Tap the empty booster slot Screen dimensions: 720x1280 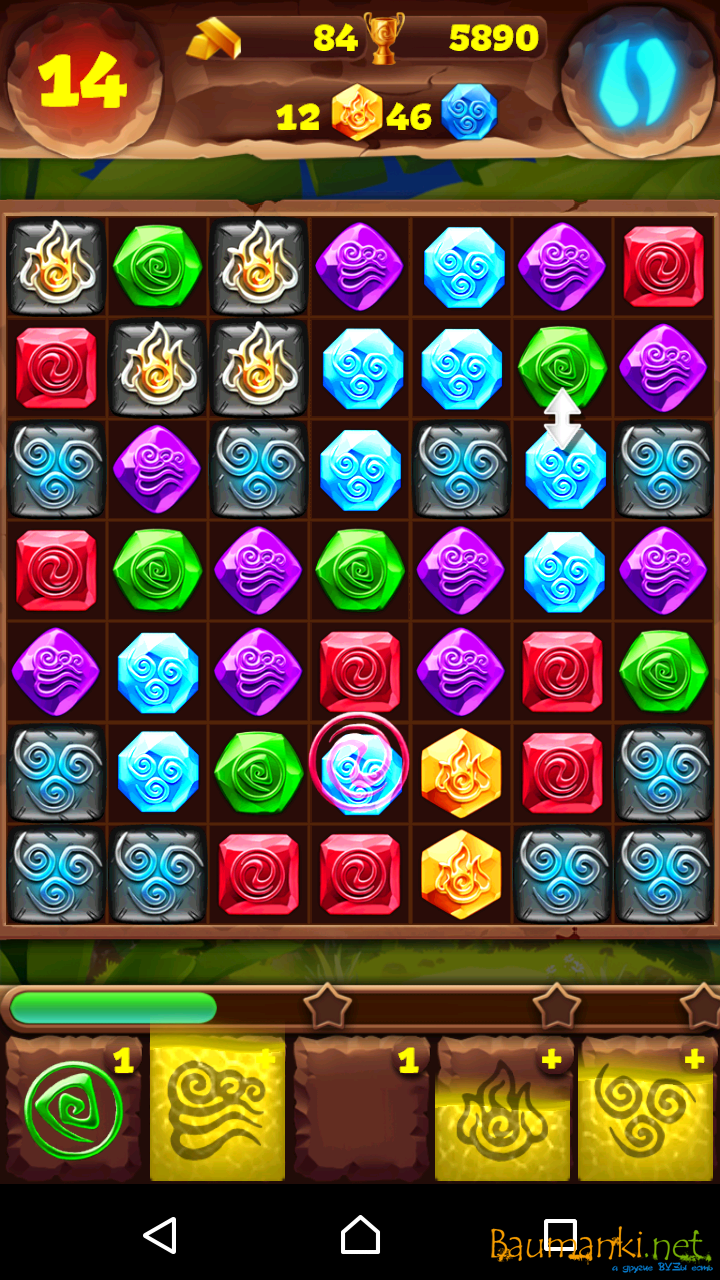361,1110
